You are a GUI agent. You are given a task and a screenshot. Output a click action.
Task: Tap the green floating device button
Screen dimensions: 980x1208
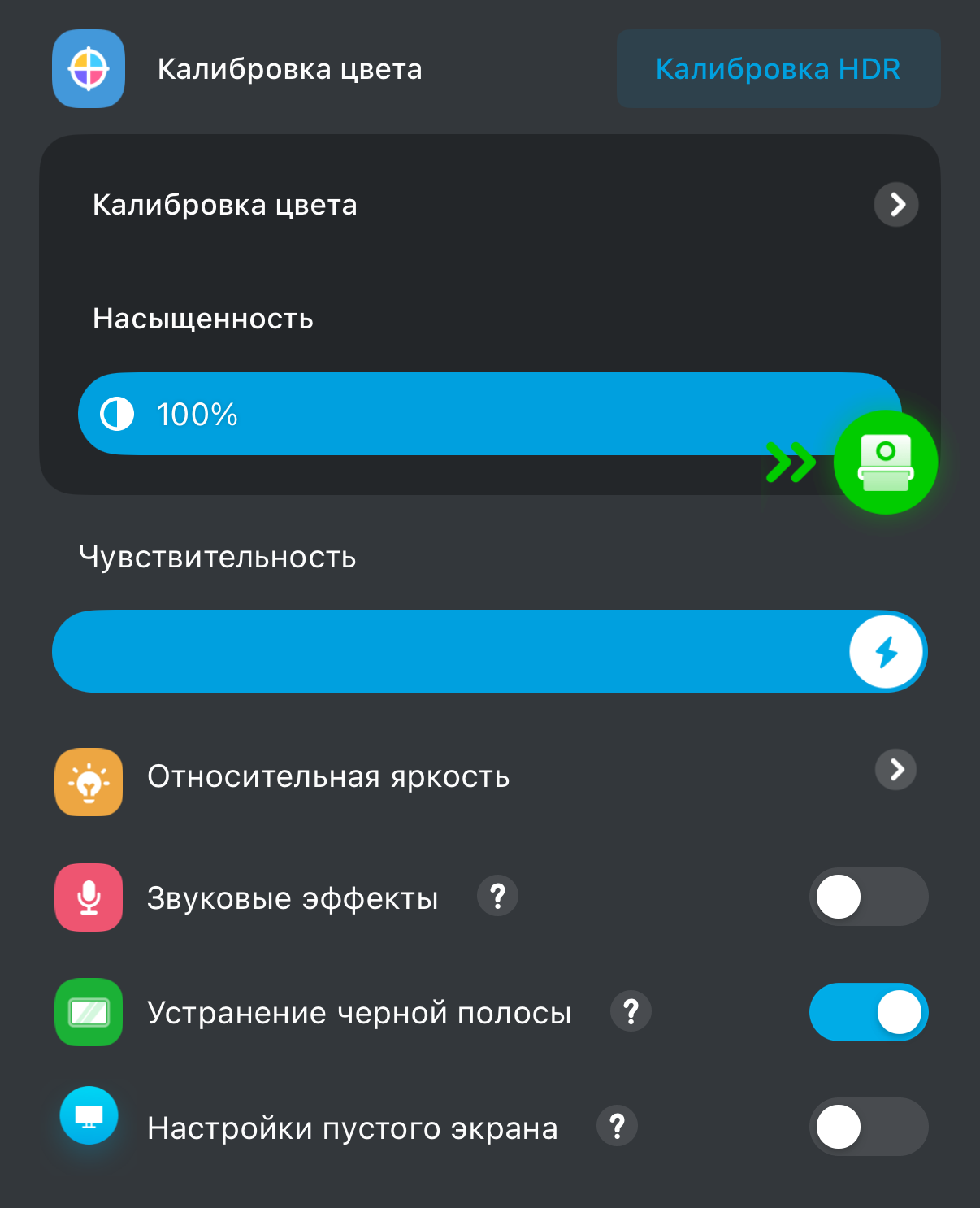pos(885,462)
